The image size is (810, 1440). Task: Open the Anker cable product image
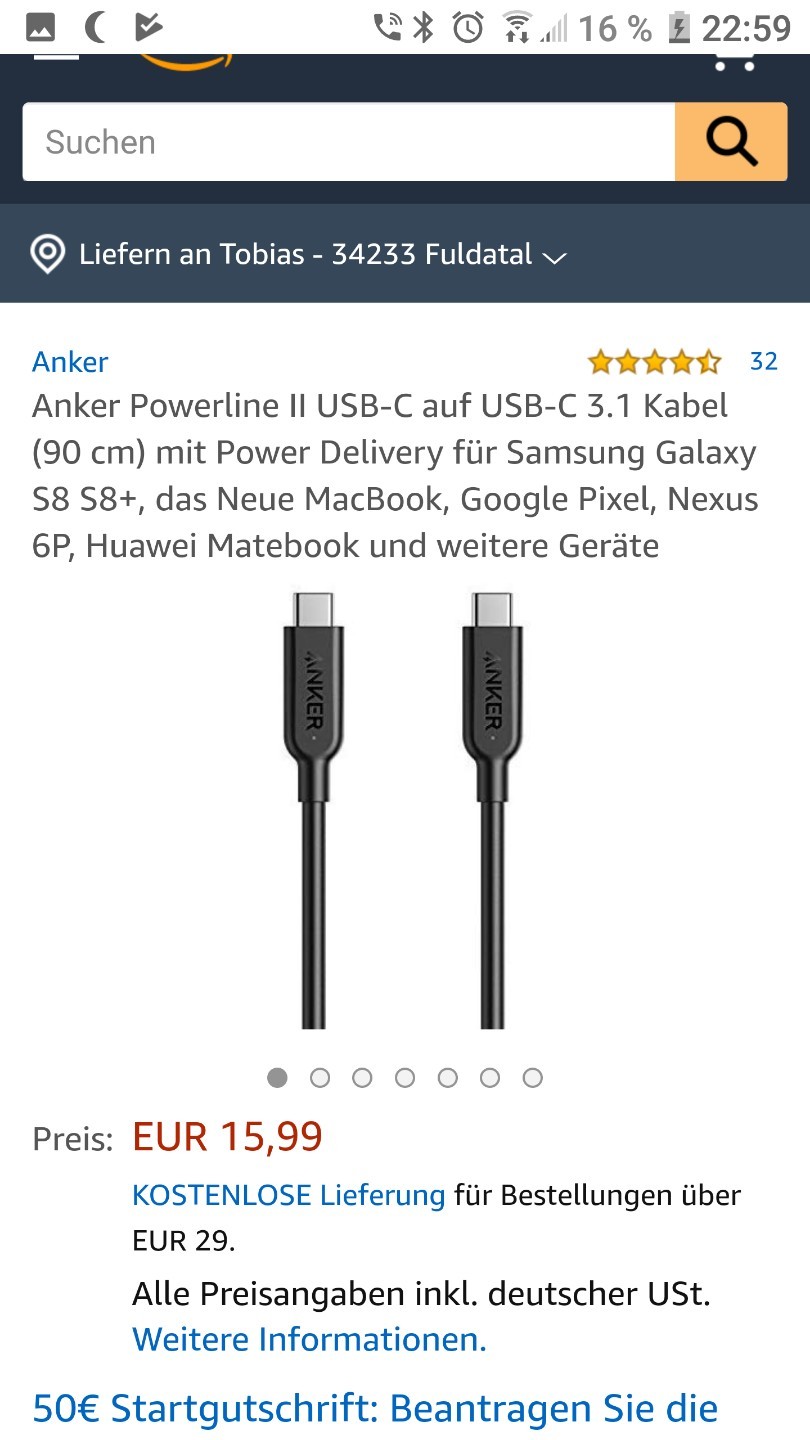(x=404, y=810)
